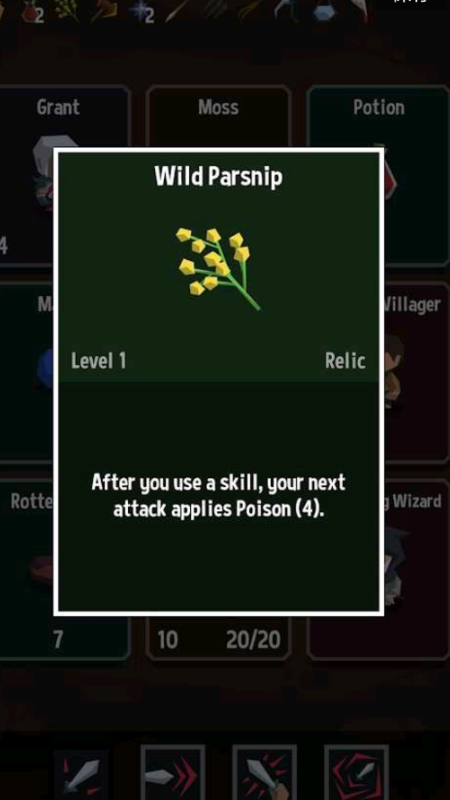This screenshot has width=450, height=800.
Task: Use the hand-held sword slash skill
Action: tap(264, 773)
